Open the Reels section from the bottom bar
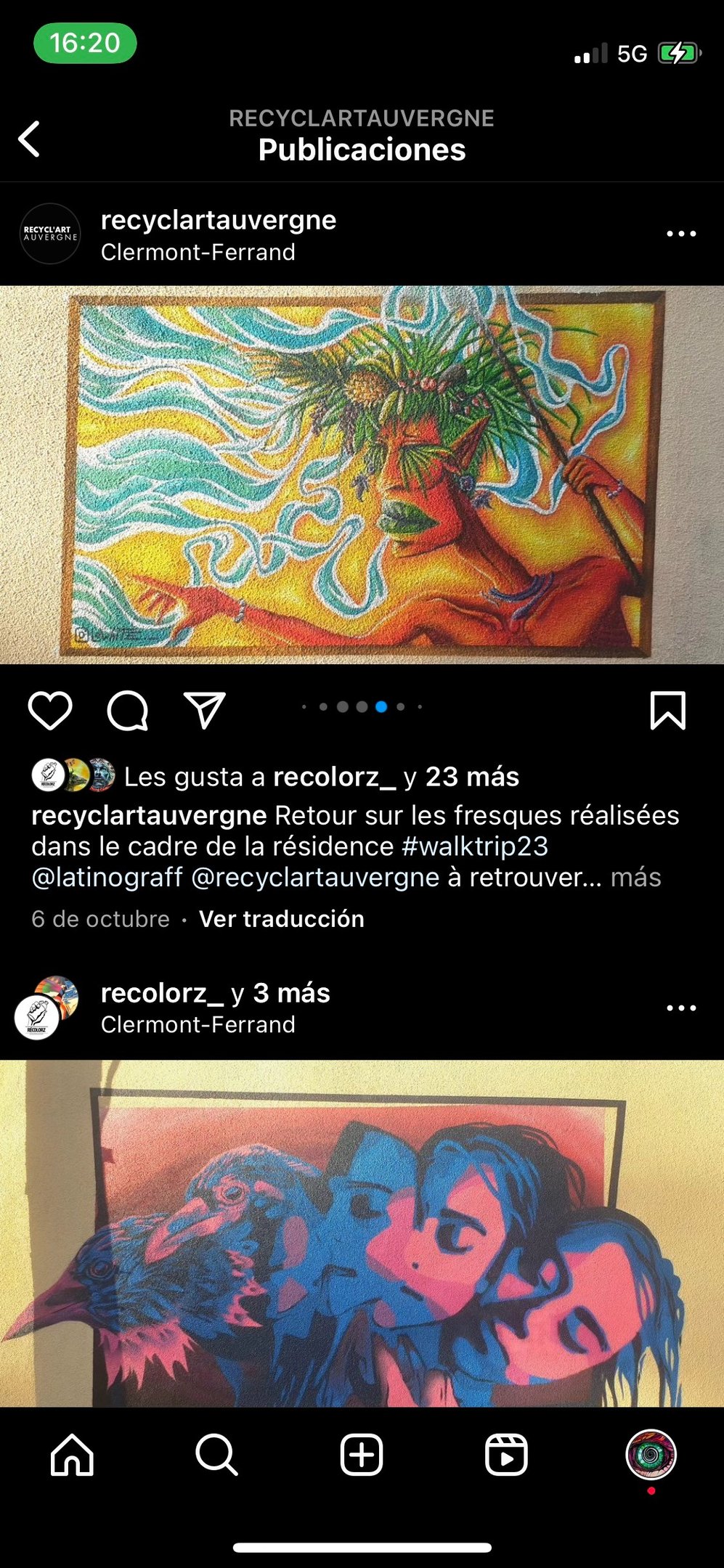724x1568 pixels. (507, 1456)
